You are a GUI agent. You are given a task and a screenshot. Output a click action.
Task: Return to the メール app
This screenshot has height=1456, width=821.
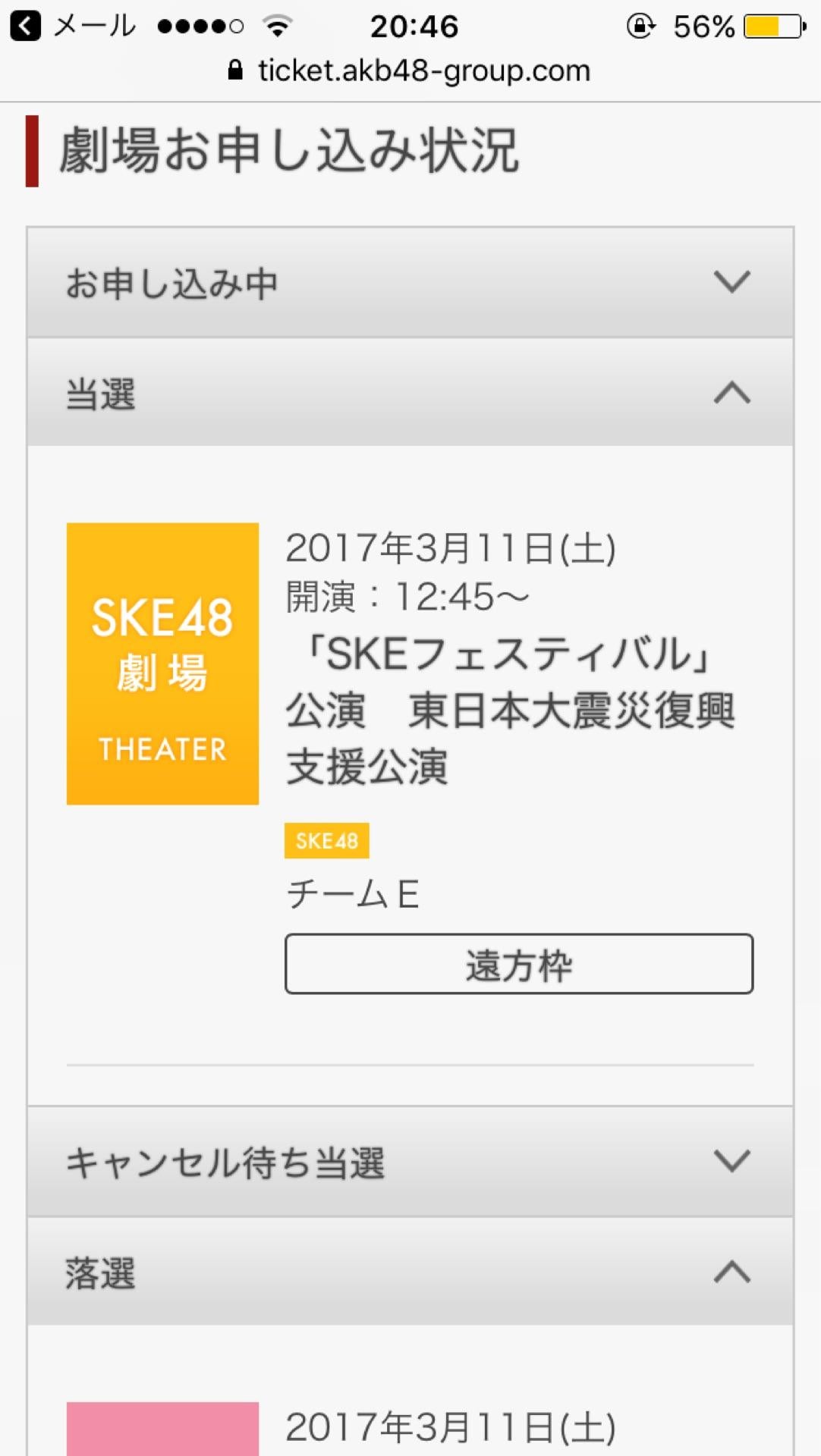click(72, 27)
